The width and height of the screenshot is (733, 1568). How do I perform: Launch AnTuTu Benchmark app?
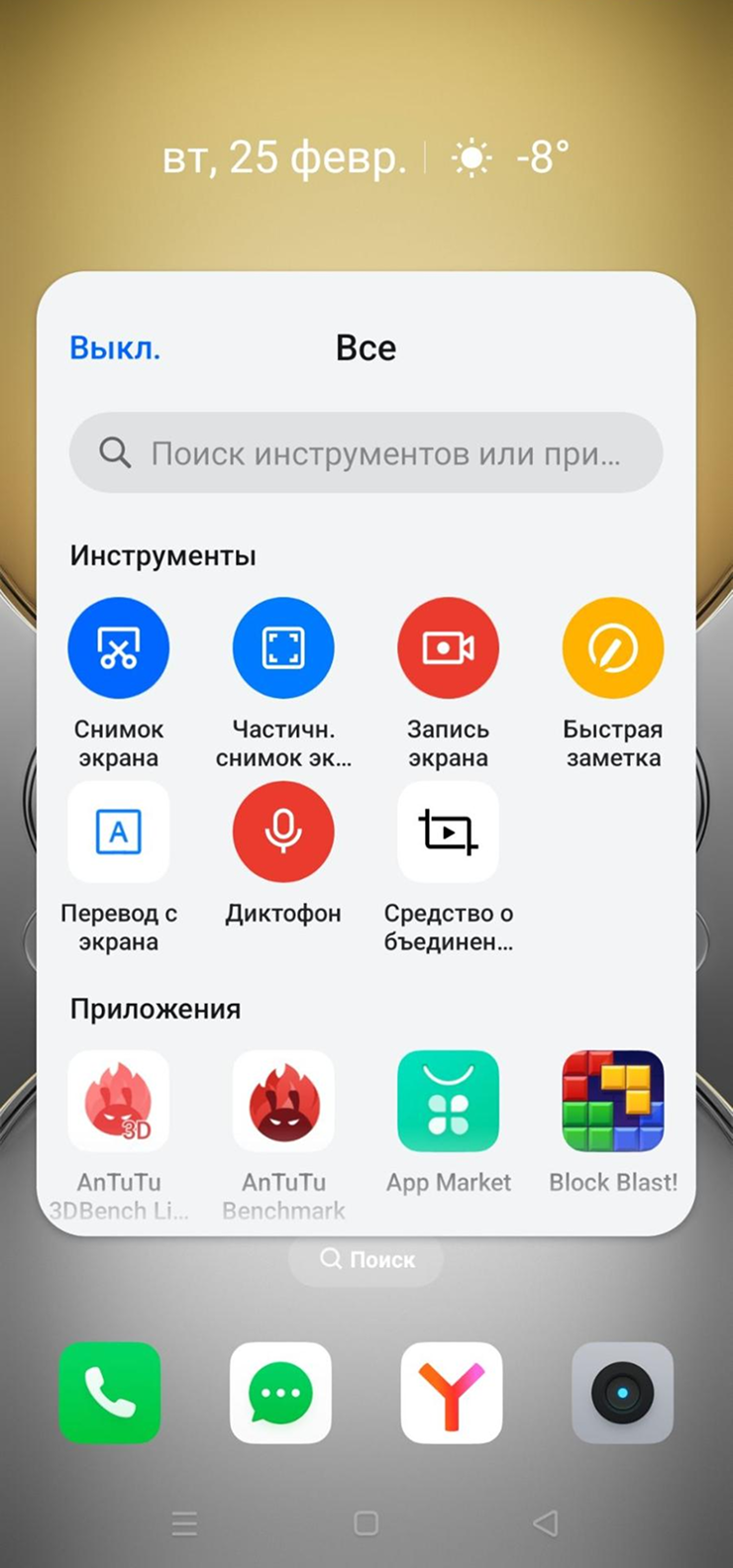[x=283, y=1102]
